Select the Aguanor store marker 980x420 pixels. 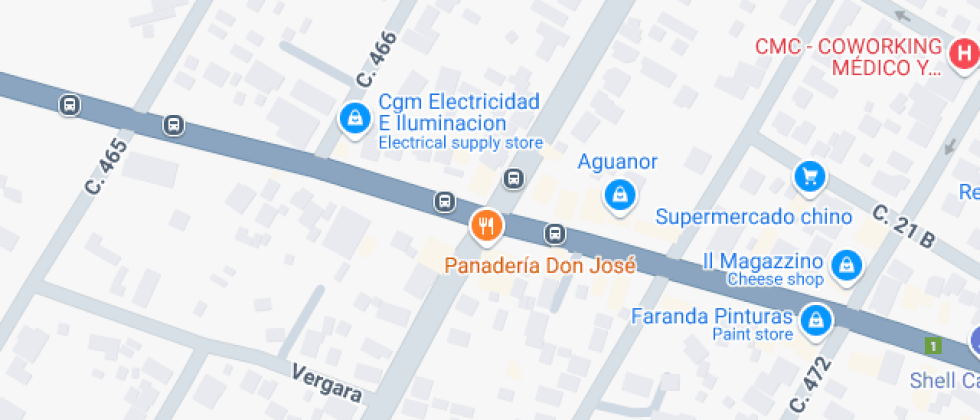(620, 193)
